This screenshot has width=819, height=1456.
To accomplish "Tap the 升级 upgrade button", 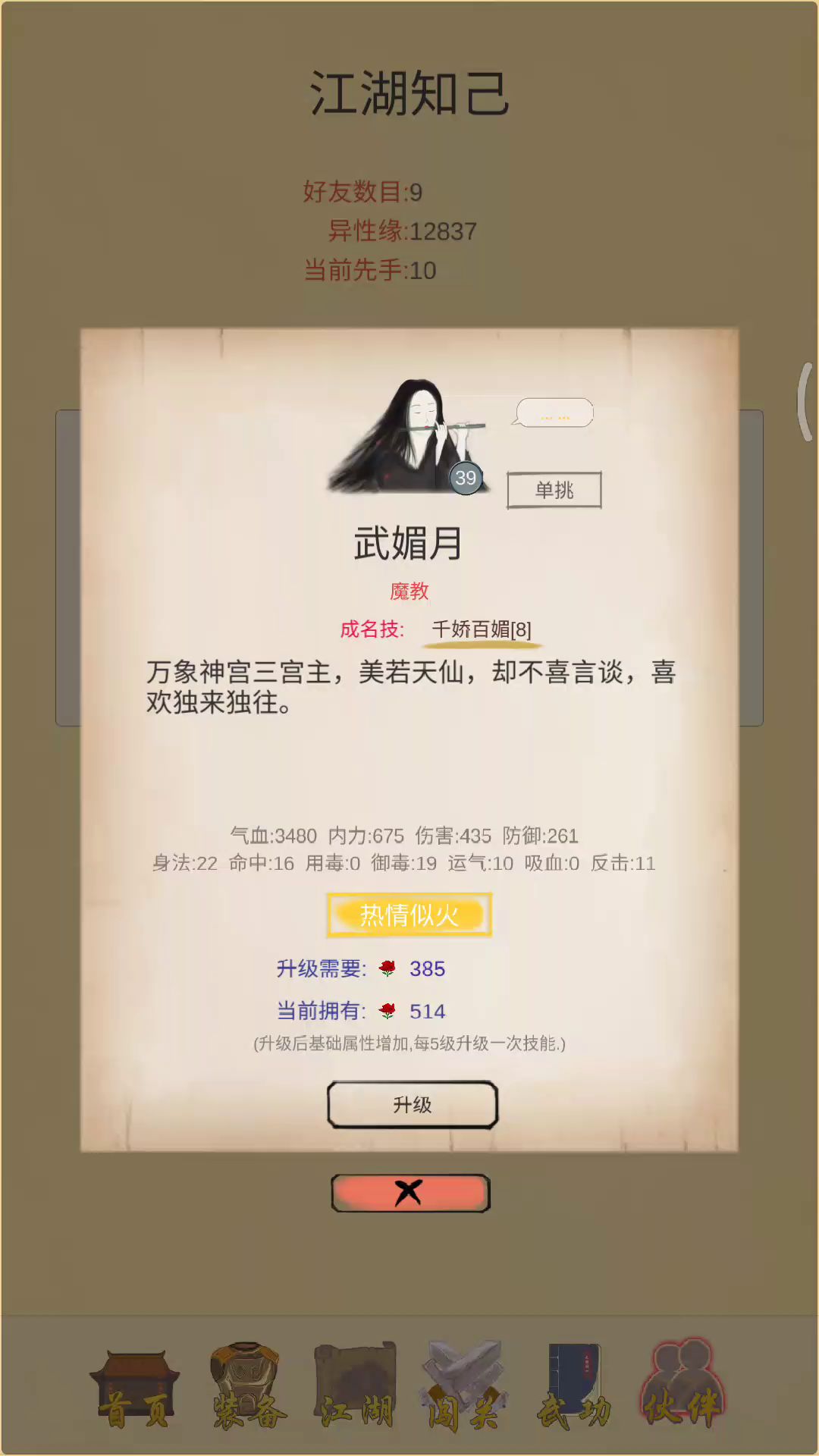I will tap(412, 1105).
